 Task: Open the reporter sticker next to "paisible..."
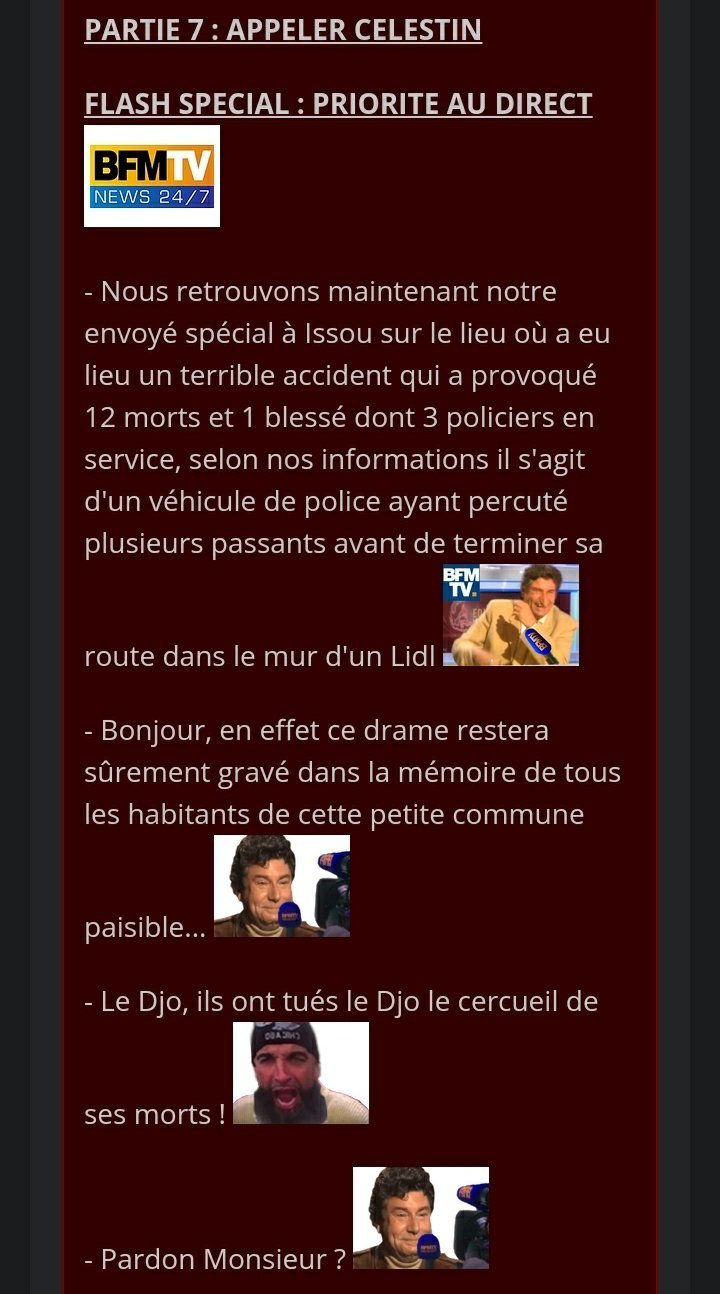coord(282,886)
